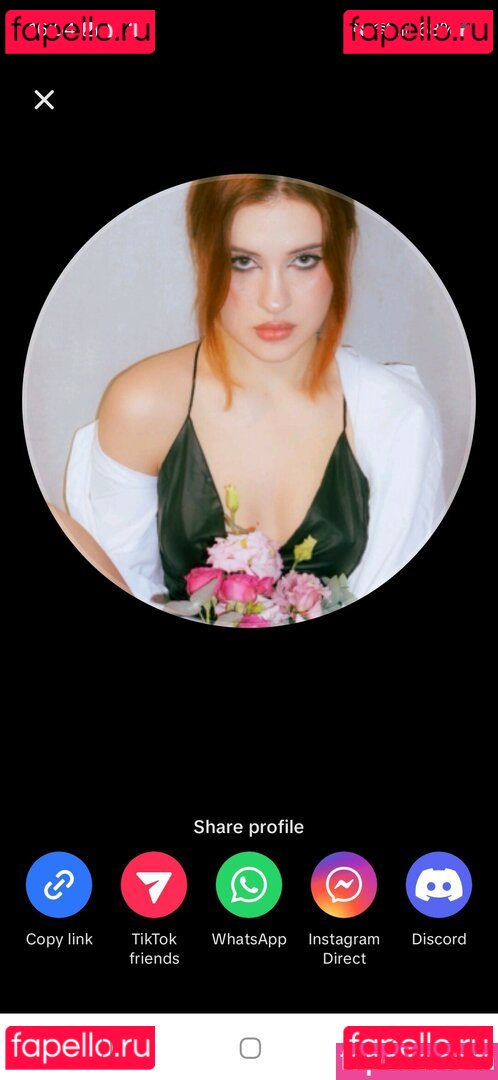The width and height of the screenshot is (498, 1080).
Task: Share profile to Discord
Action: tap(439, 885)
